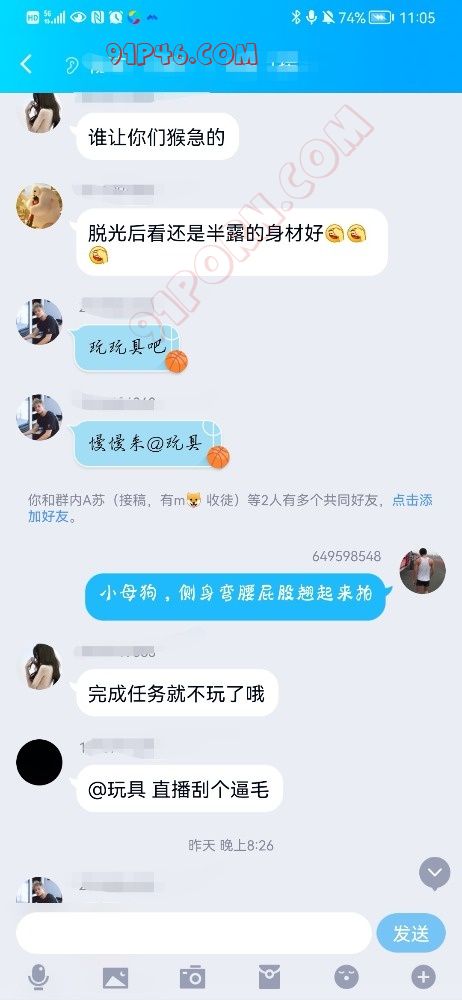This screenshot has height=1000, width=462.
Task: Tap the 发送 send button
Action: tap(411, 934)
